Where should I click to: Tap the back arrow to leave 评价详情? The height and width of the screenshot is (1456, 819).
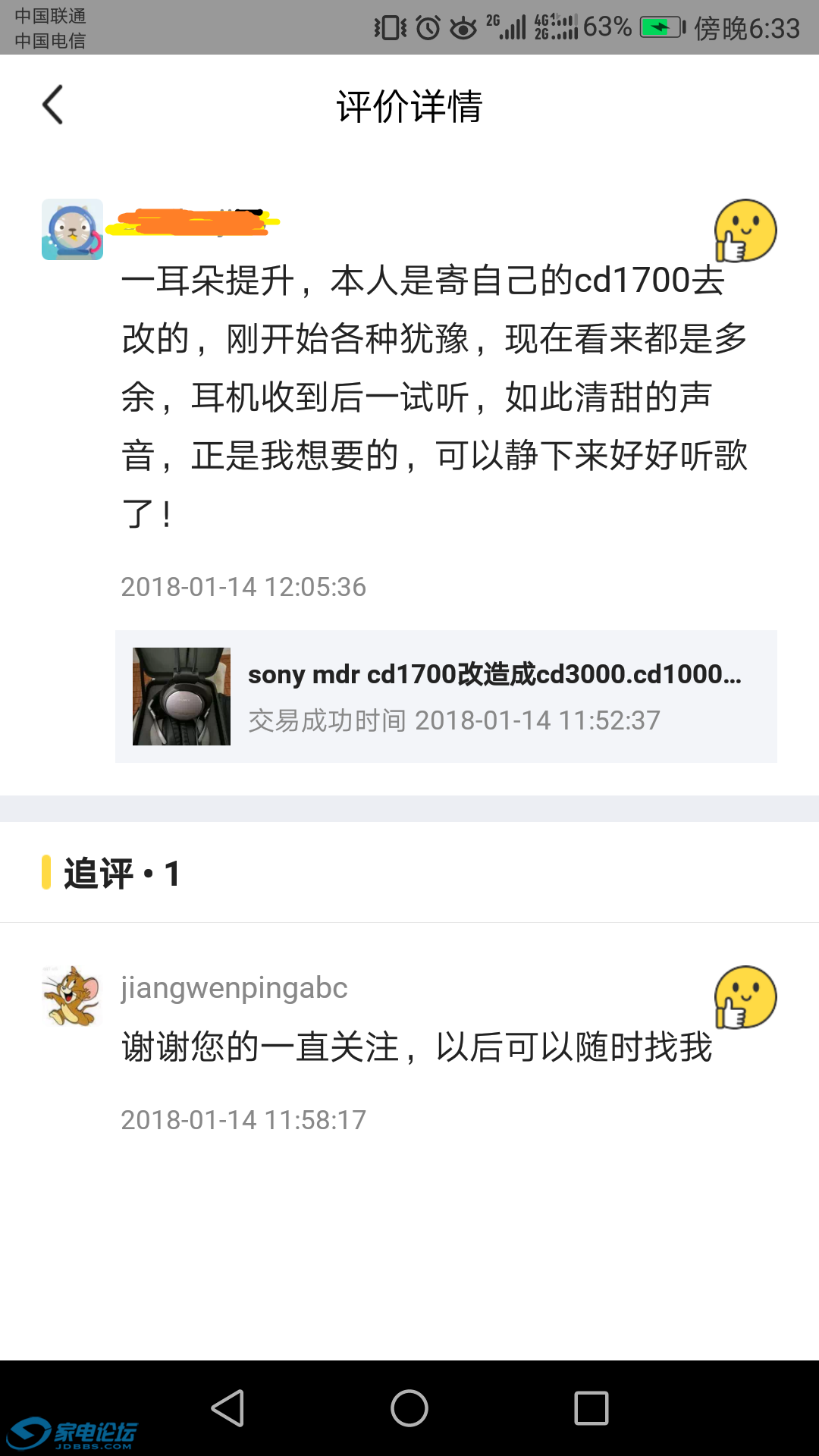[x=52, y=105]
